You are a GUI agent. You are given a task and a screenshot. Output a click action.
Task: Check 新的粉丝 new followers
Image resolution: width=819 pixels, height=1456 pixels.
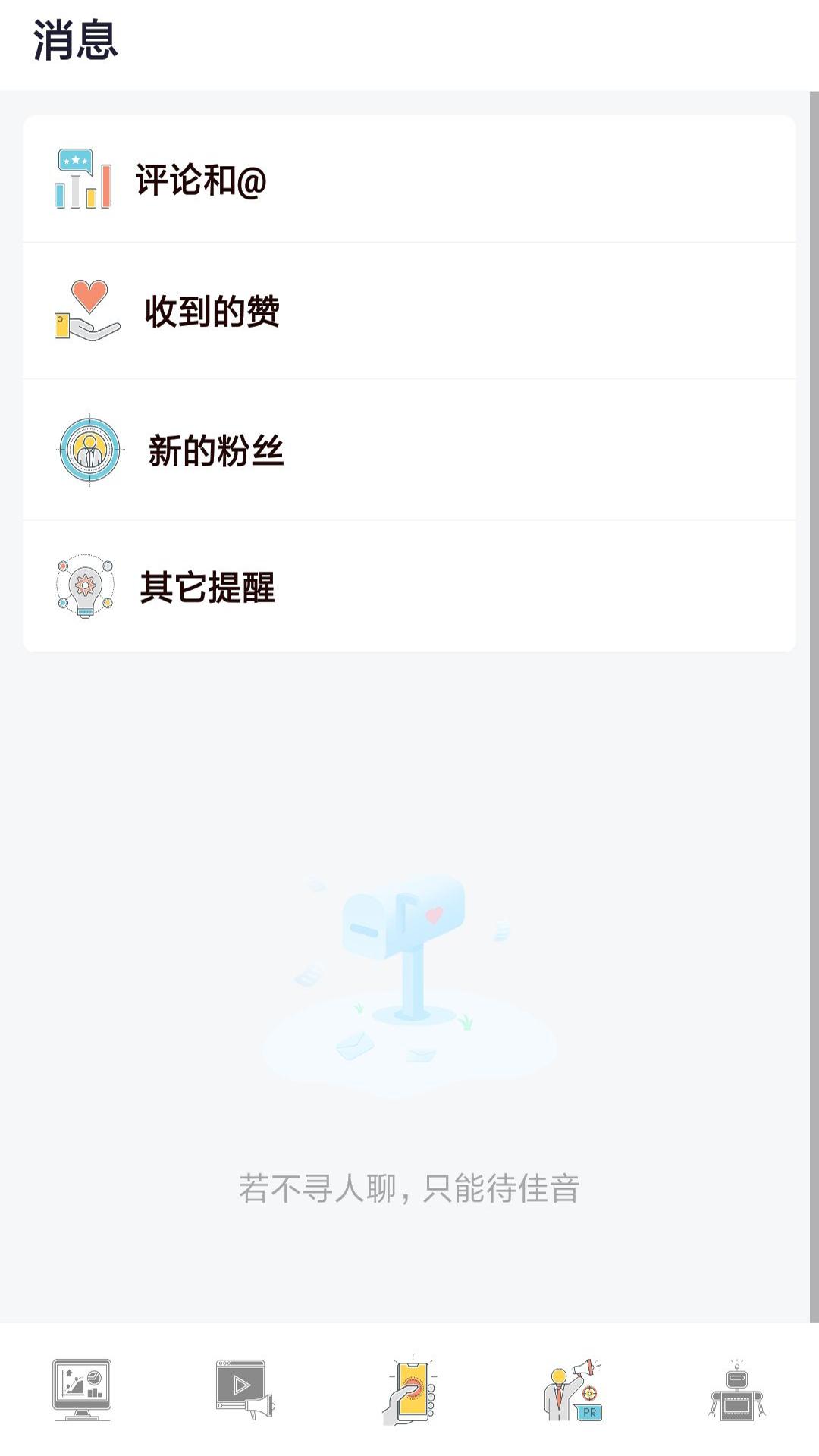(x=409, y=449)
